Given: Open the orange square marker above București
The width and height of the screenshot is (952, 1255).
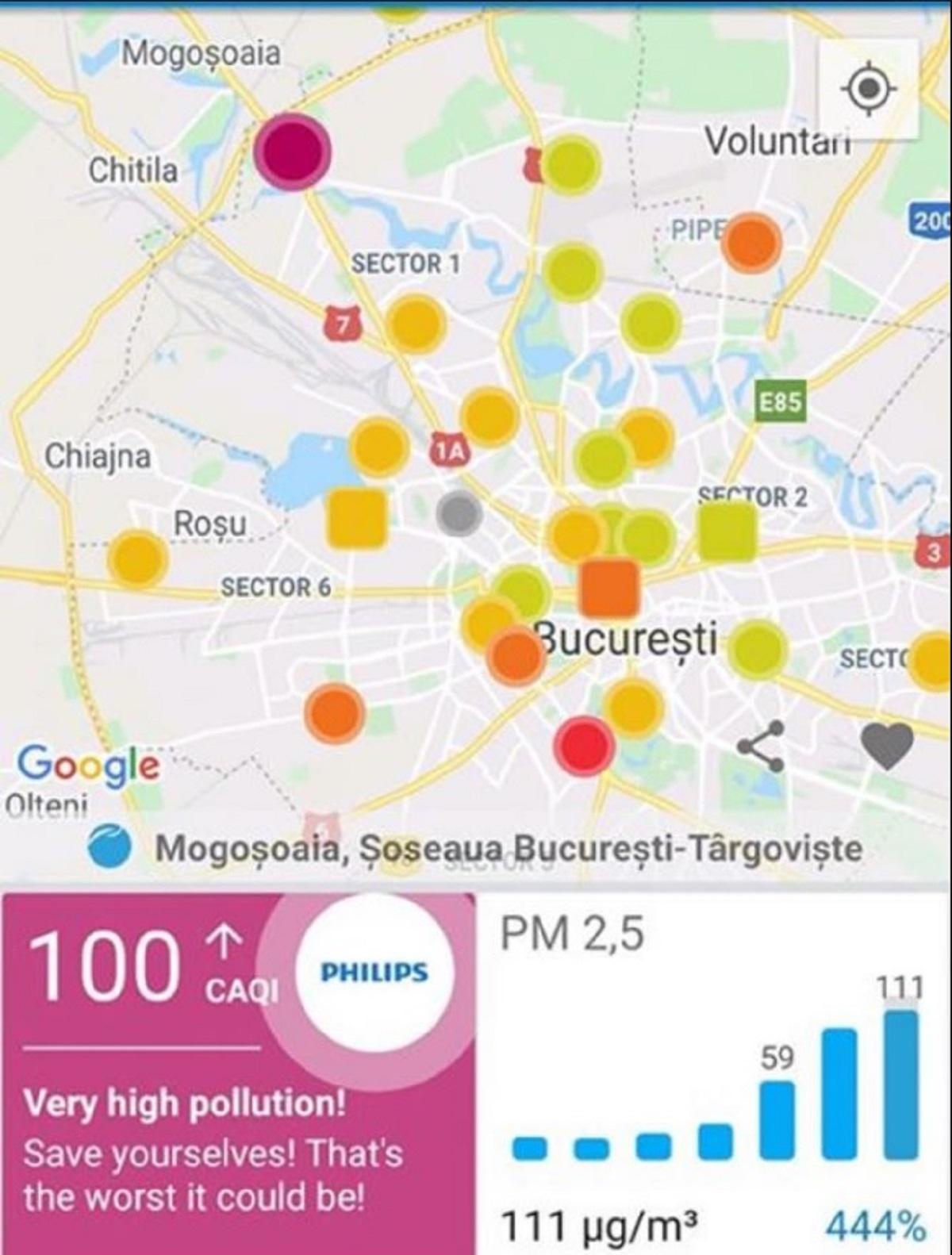Looking at the screenshot, I should pyautogui.click(x=609, y=588).
